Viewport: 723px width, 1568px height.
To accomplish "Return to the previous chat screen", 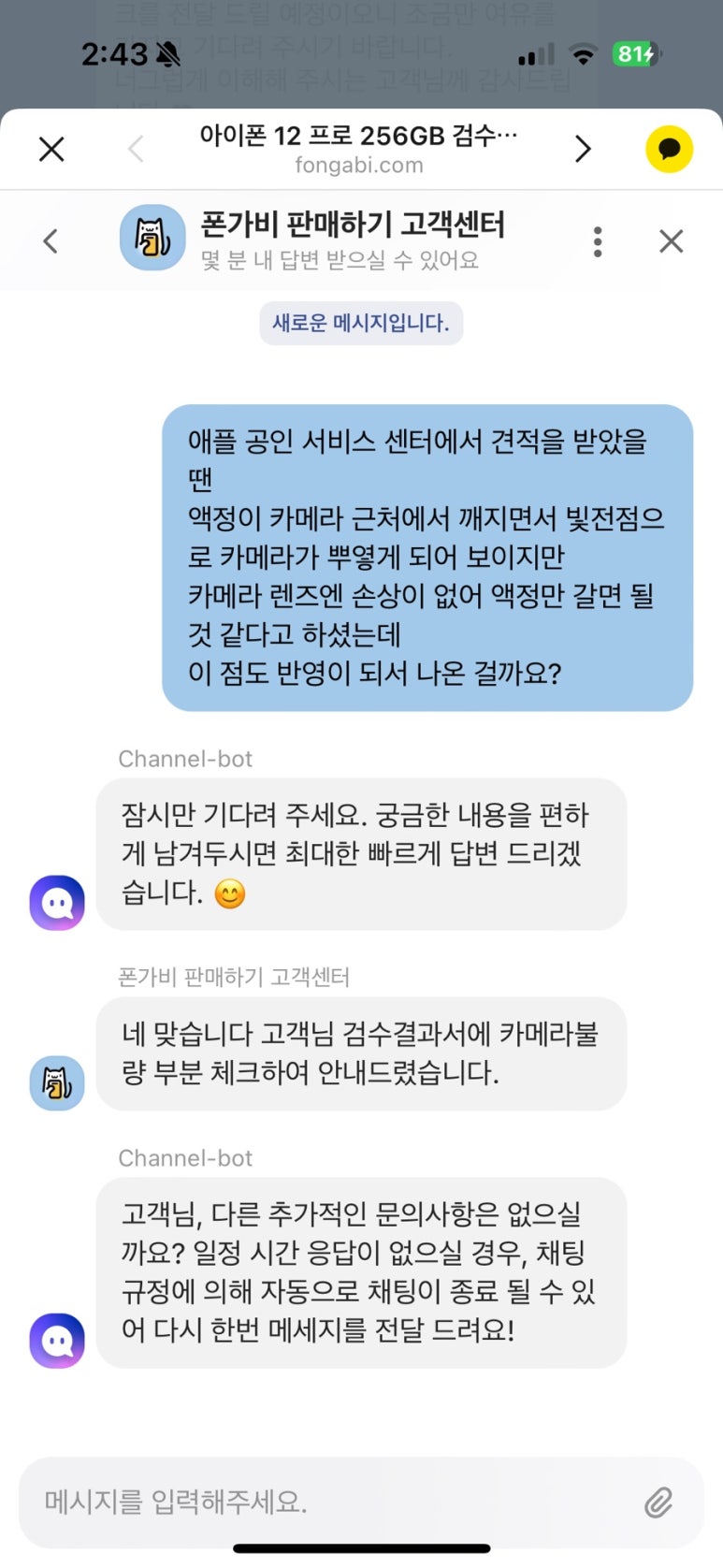I will click(x=51, y=241).
